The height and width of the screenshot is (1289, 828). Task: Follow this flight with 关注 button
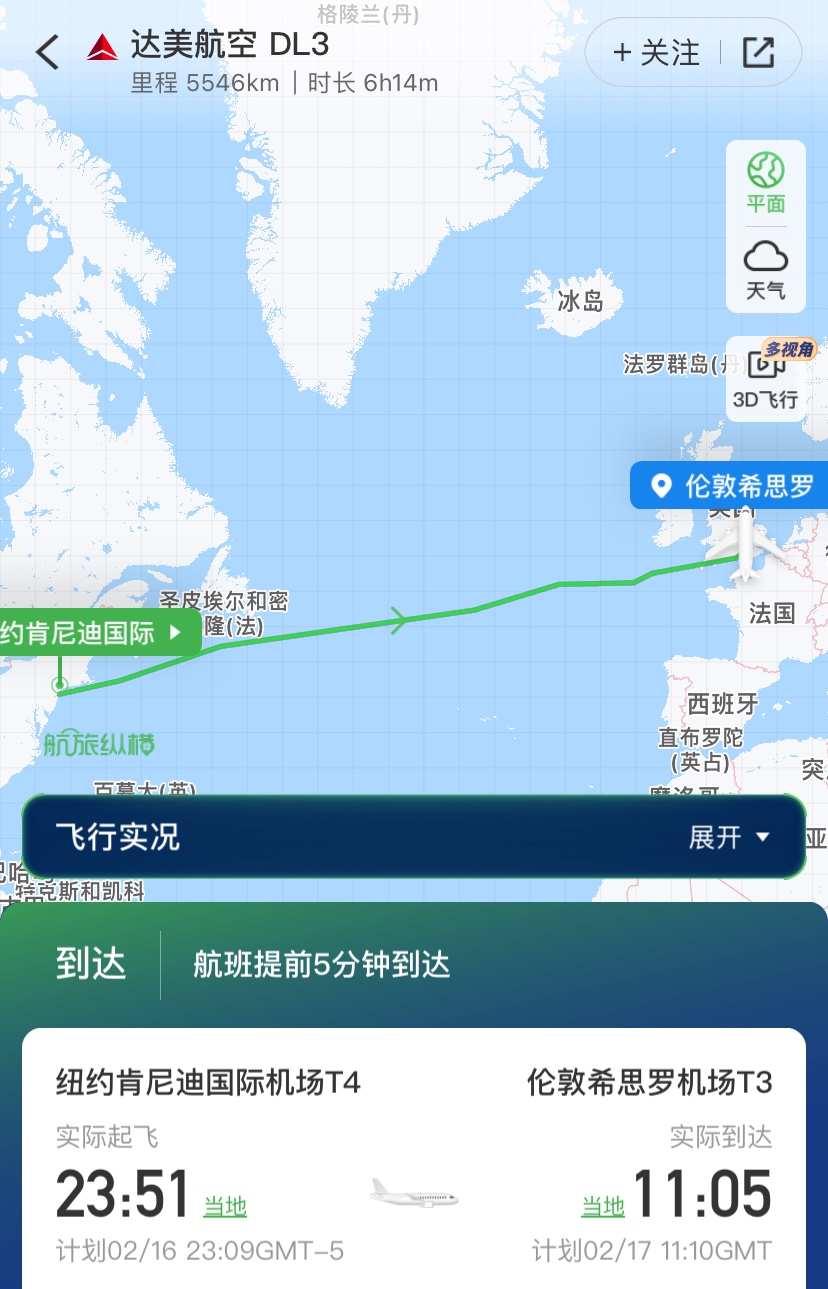tap(656, 53)
